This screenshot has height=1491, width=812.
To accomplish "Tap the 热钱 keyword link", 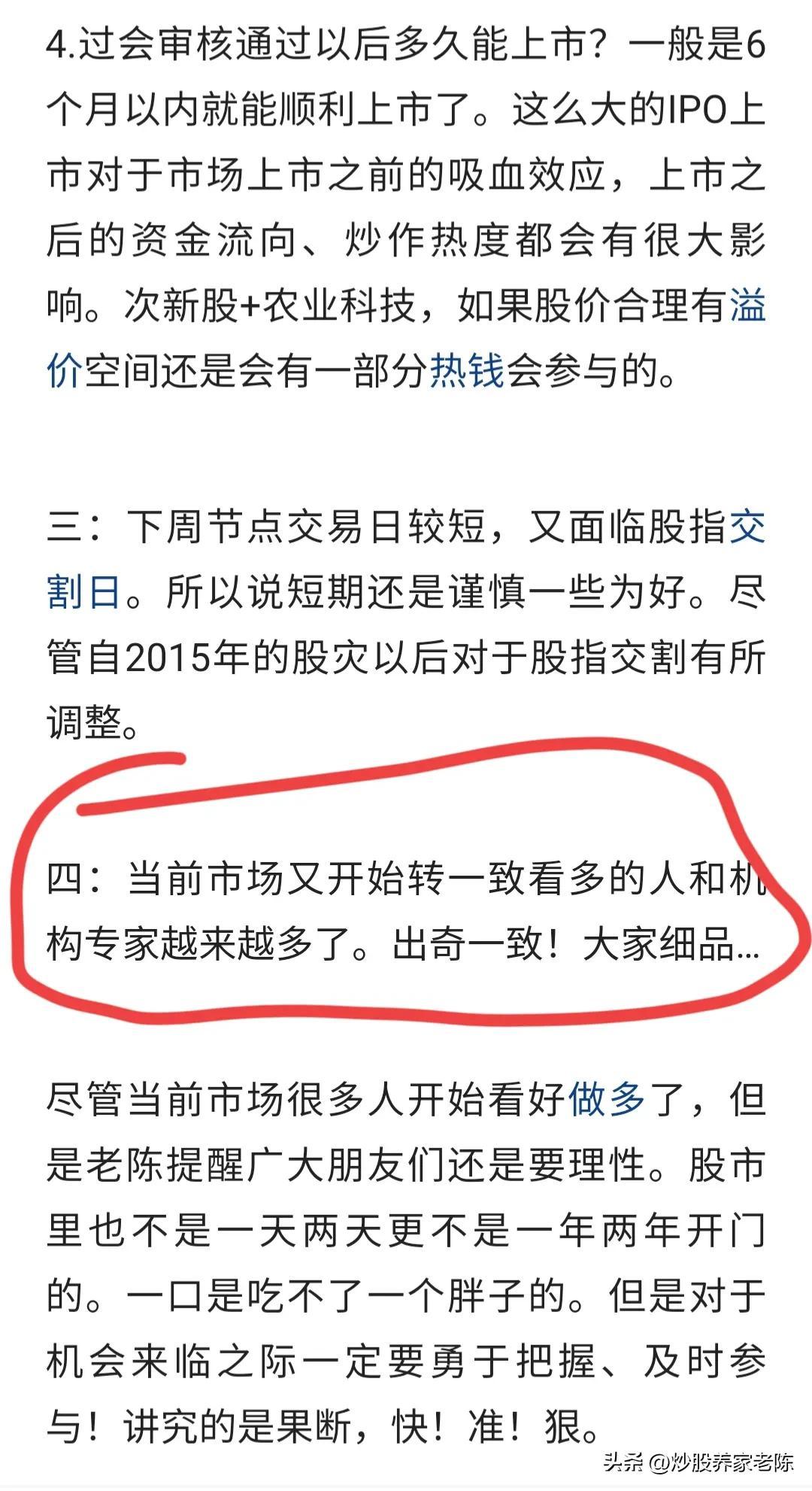I will coord(466,372).
